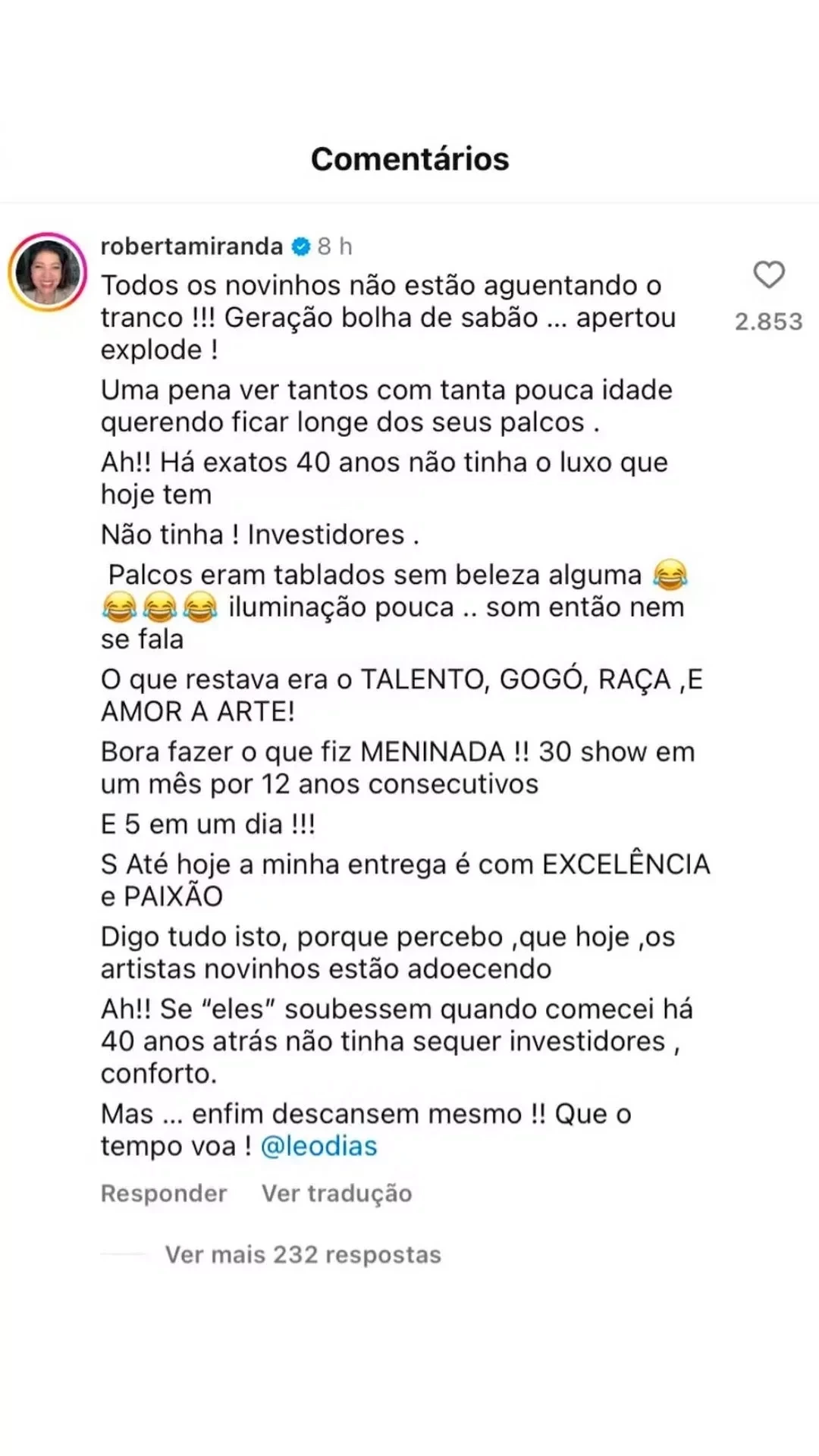This screenshot has width=819, height=1456.
Task: Expand Ver mais 232 respostas
Action: [303, 1255]
